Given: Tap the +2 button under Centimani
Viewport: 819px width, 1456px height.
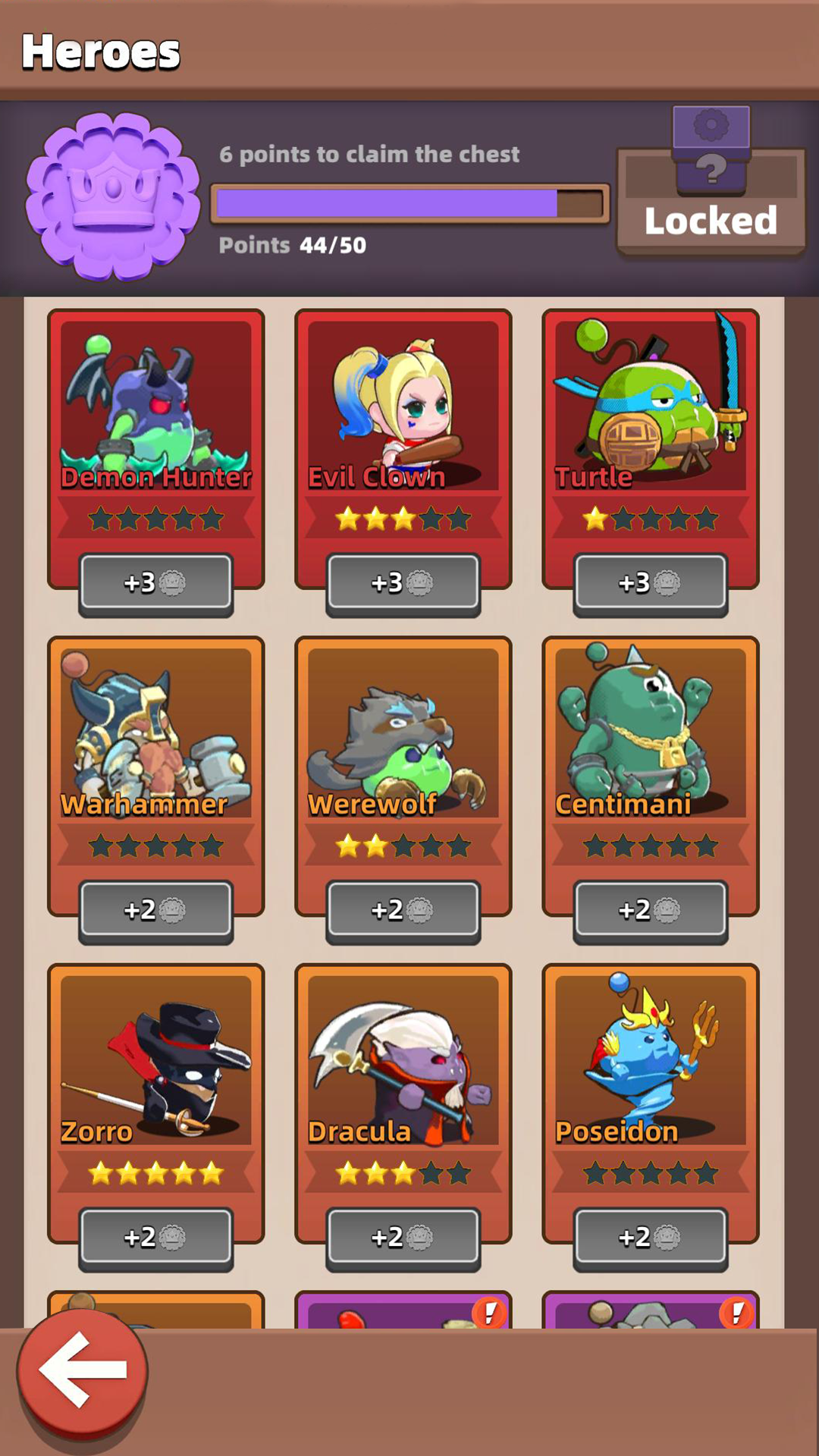Looking at the screenshot, I should pyautogui.click(x=651, y=911).
